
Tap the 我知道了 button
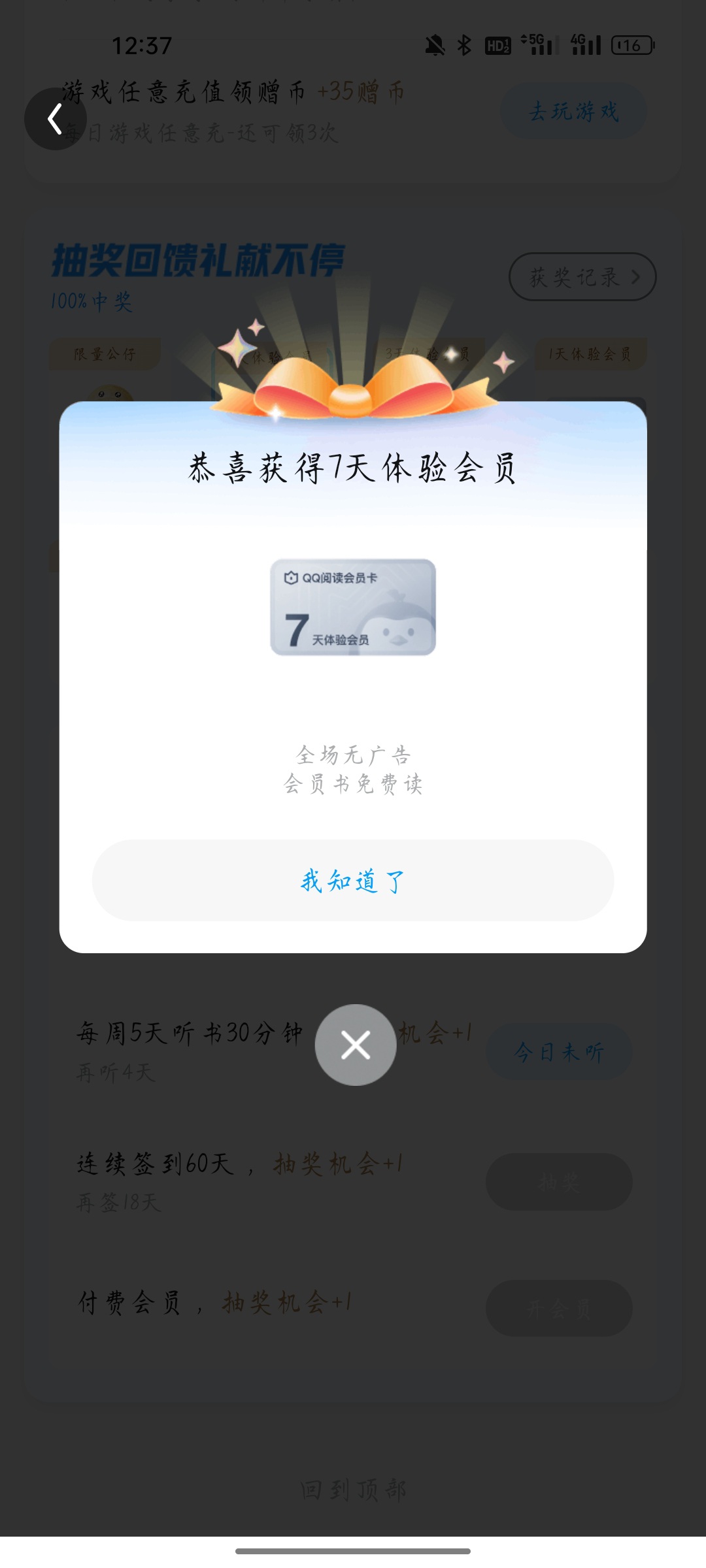[353, 880]
